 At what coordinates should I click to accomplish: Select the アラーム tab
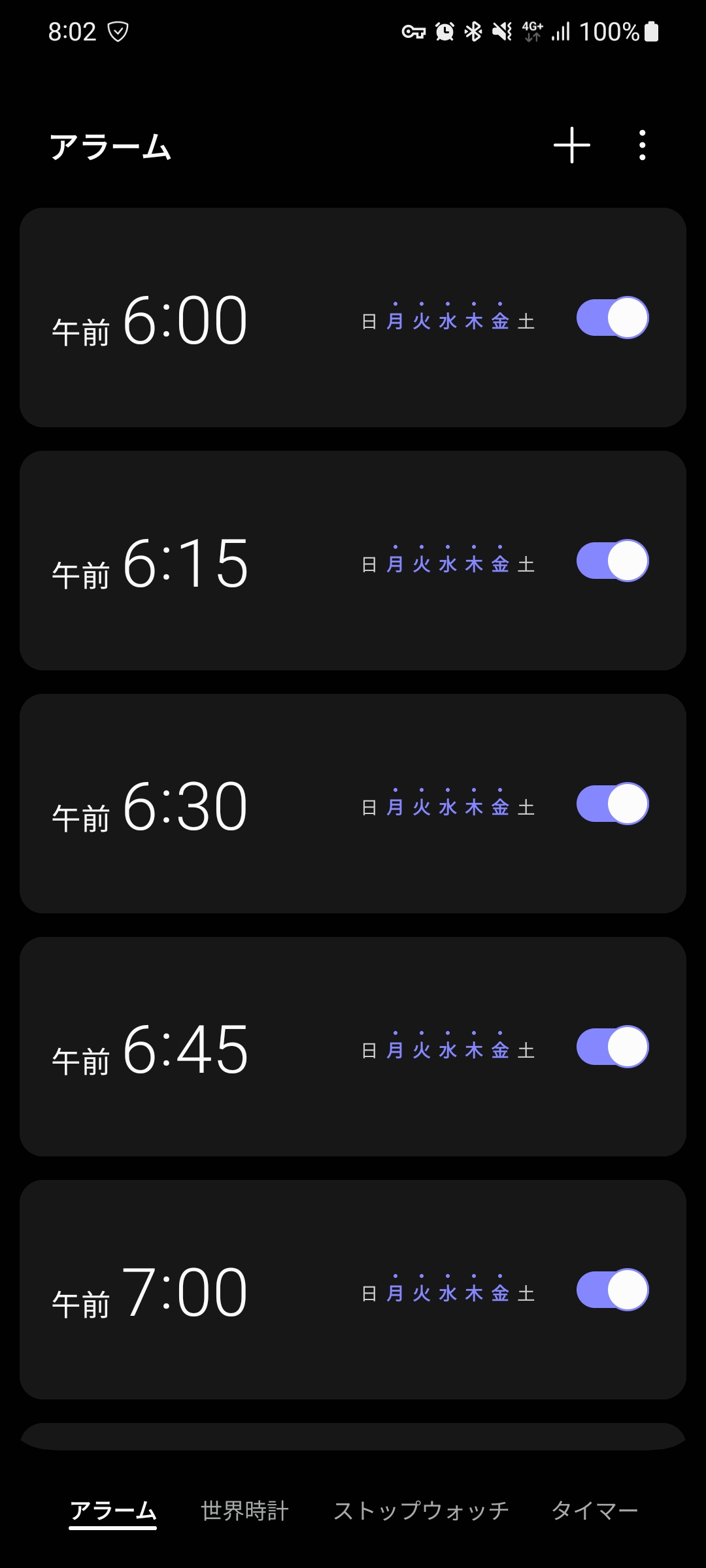coord(113,1511)
